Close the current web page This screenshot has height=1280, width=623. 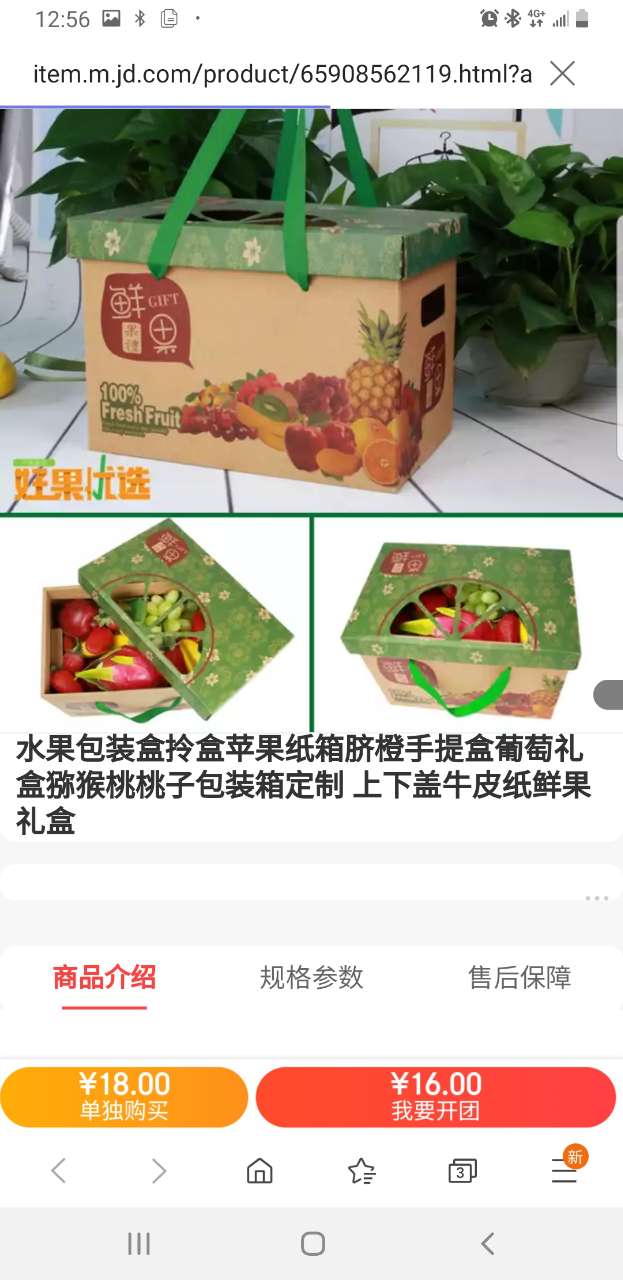pos(562,73)
